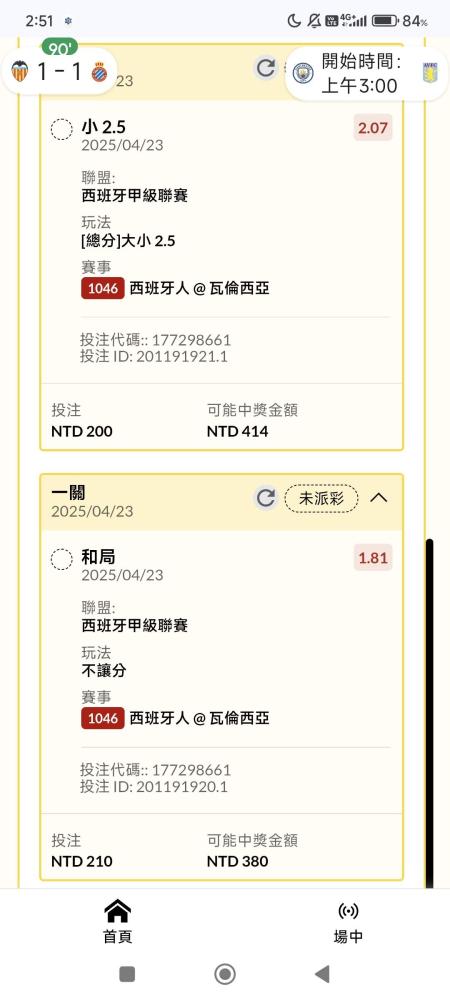
Task: Go to the 首頁 home tab
Action: point(117,921)
